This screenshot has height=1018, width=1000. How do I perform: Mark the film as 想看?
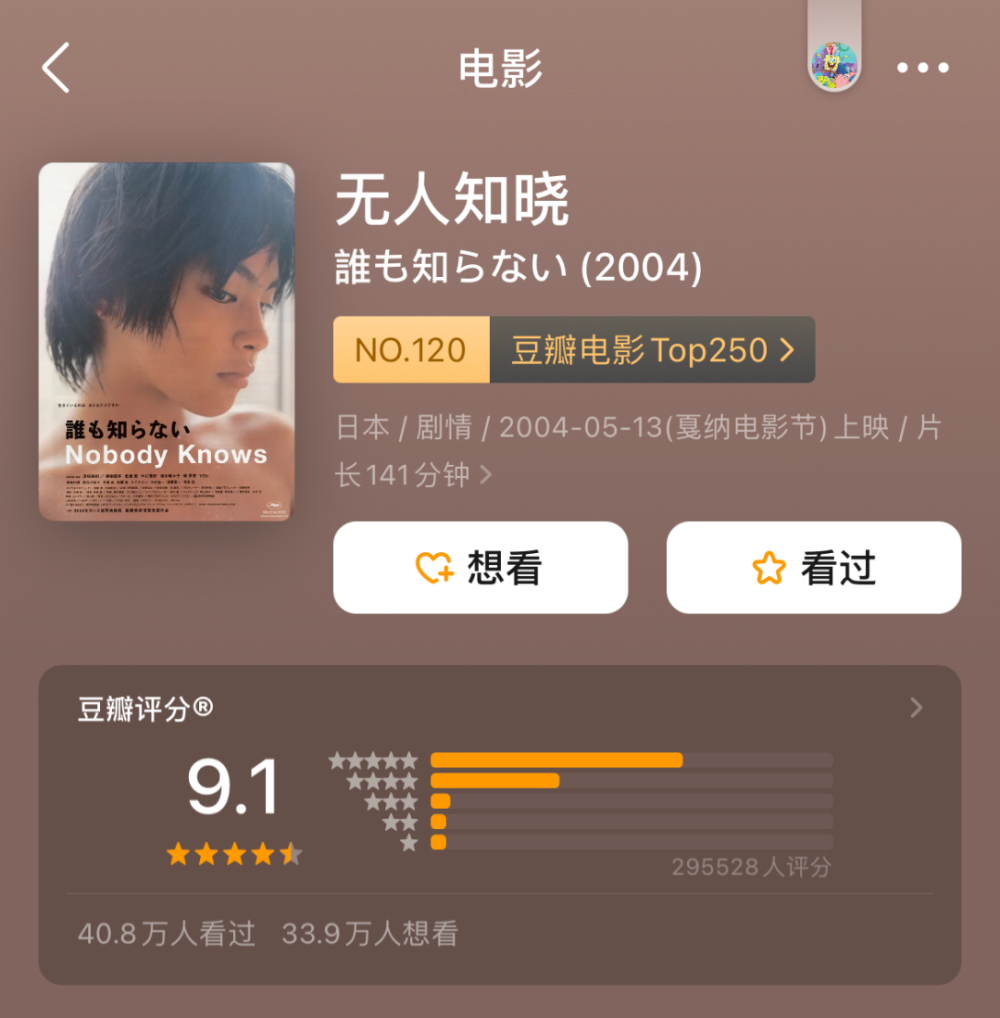[x=480, y=567]
